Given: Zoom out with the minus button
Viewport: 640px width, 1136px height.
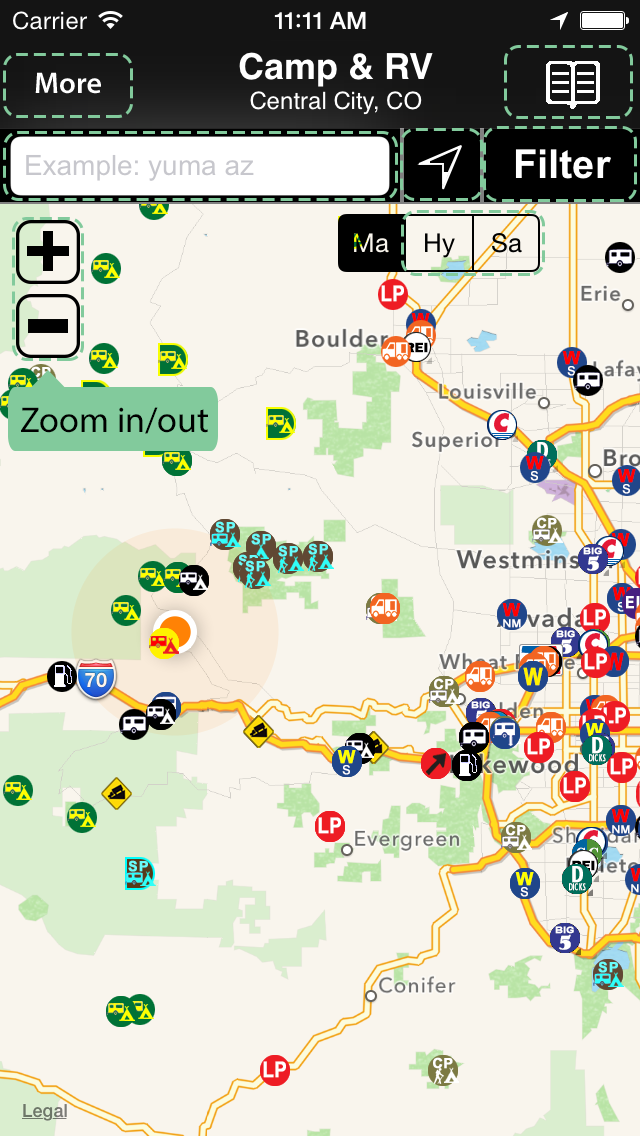Looking at the screenshot, I should point(48,326).
